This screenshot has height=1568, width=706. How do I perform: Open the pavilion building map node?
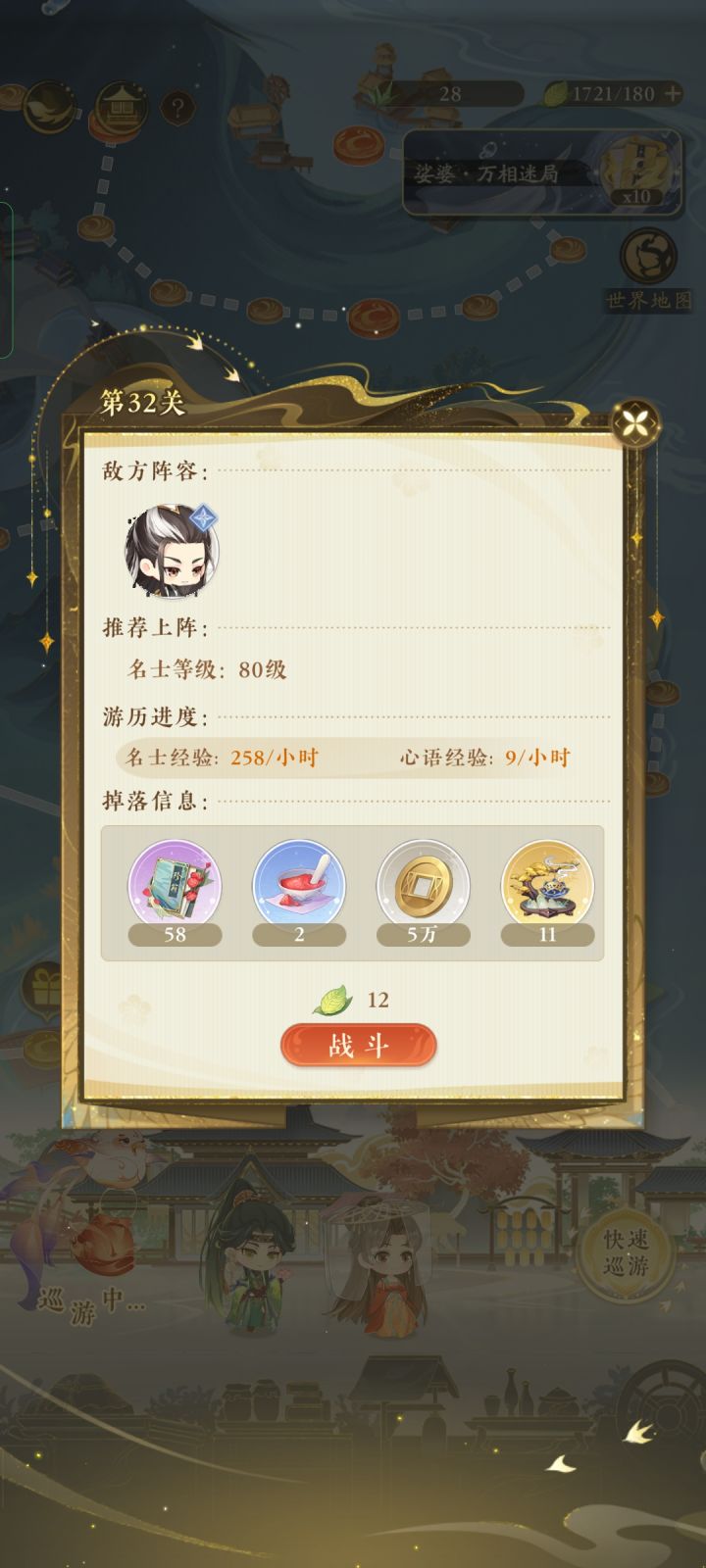click(120, 106)
